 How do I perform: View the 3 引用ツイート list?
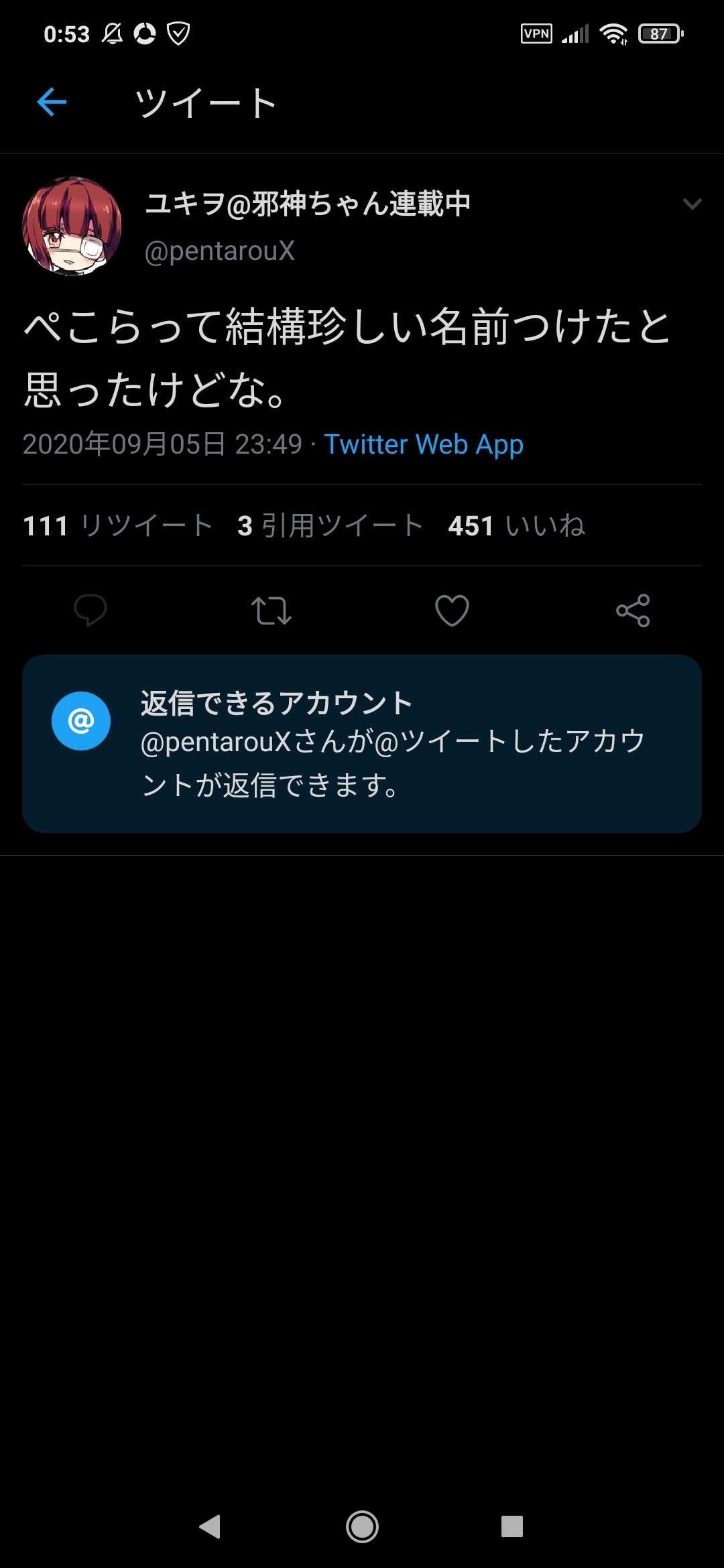pos(330,526)
